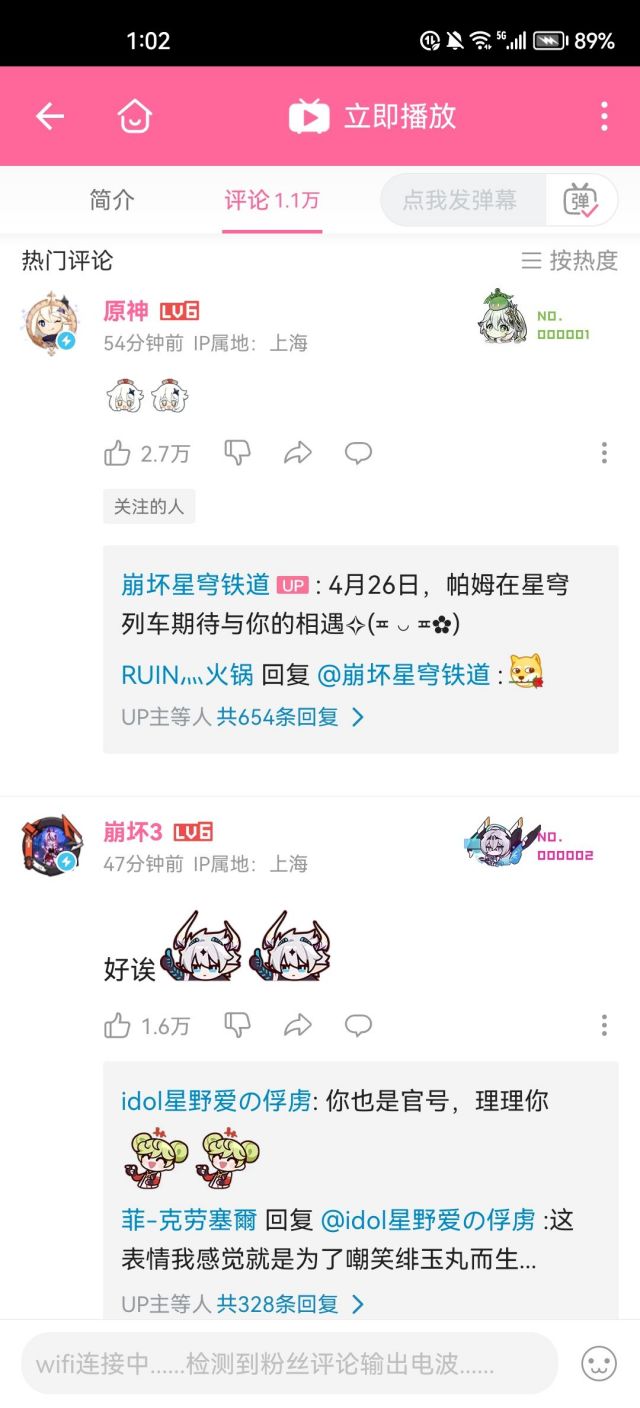Open the emoji picker
Image resolution: width=640 pixels, height=1408 pixels.
[599, 1363]
